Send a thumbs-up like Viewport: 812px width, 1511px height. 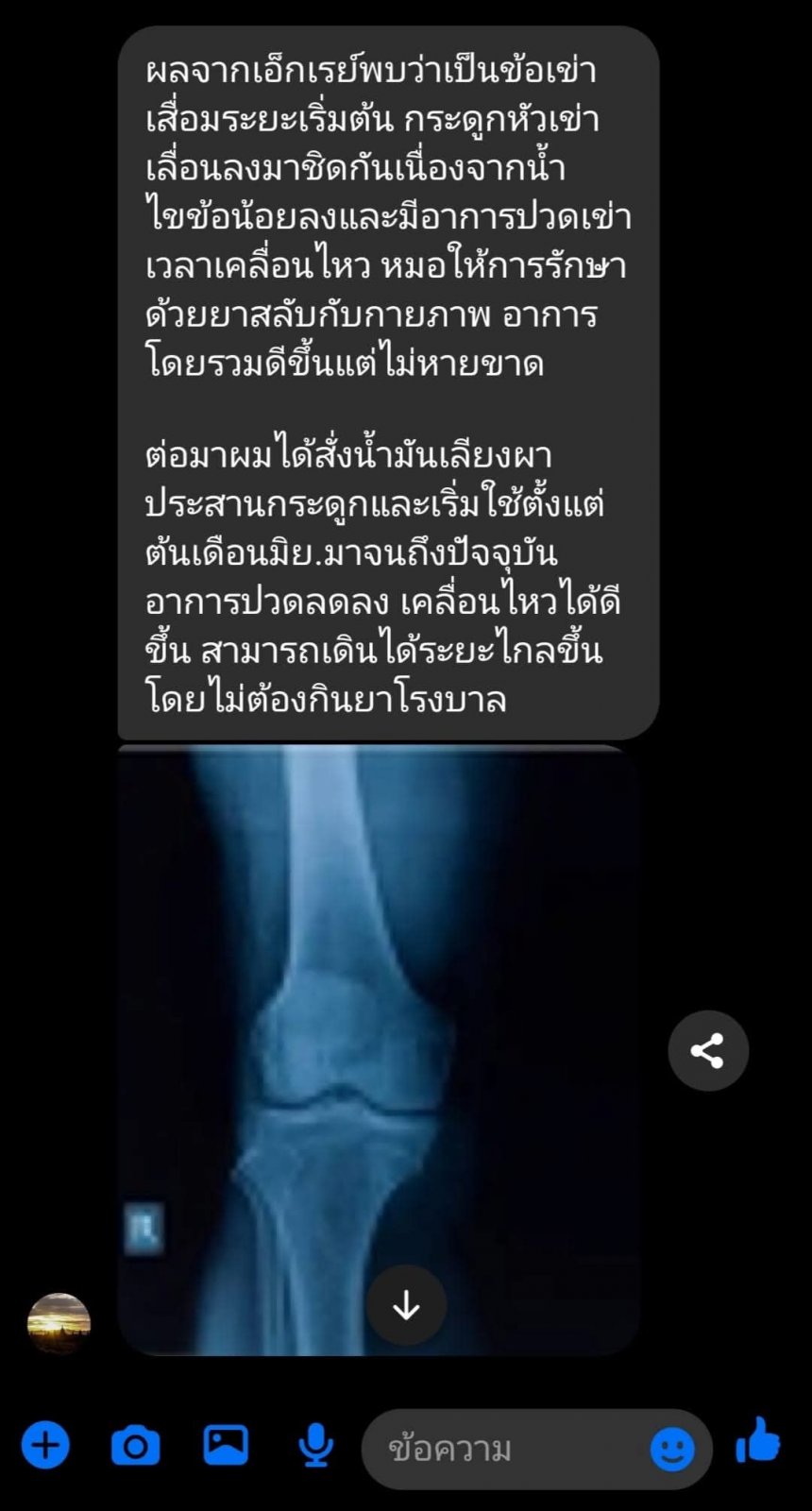[x=758, y=1441]
